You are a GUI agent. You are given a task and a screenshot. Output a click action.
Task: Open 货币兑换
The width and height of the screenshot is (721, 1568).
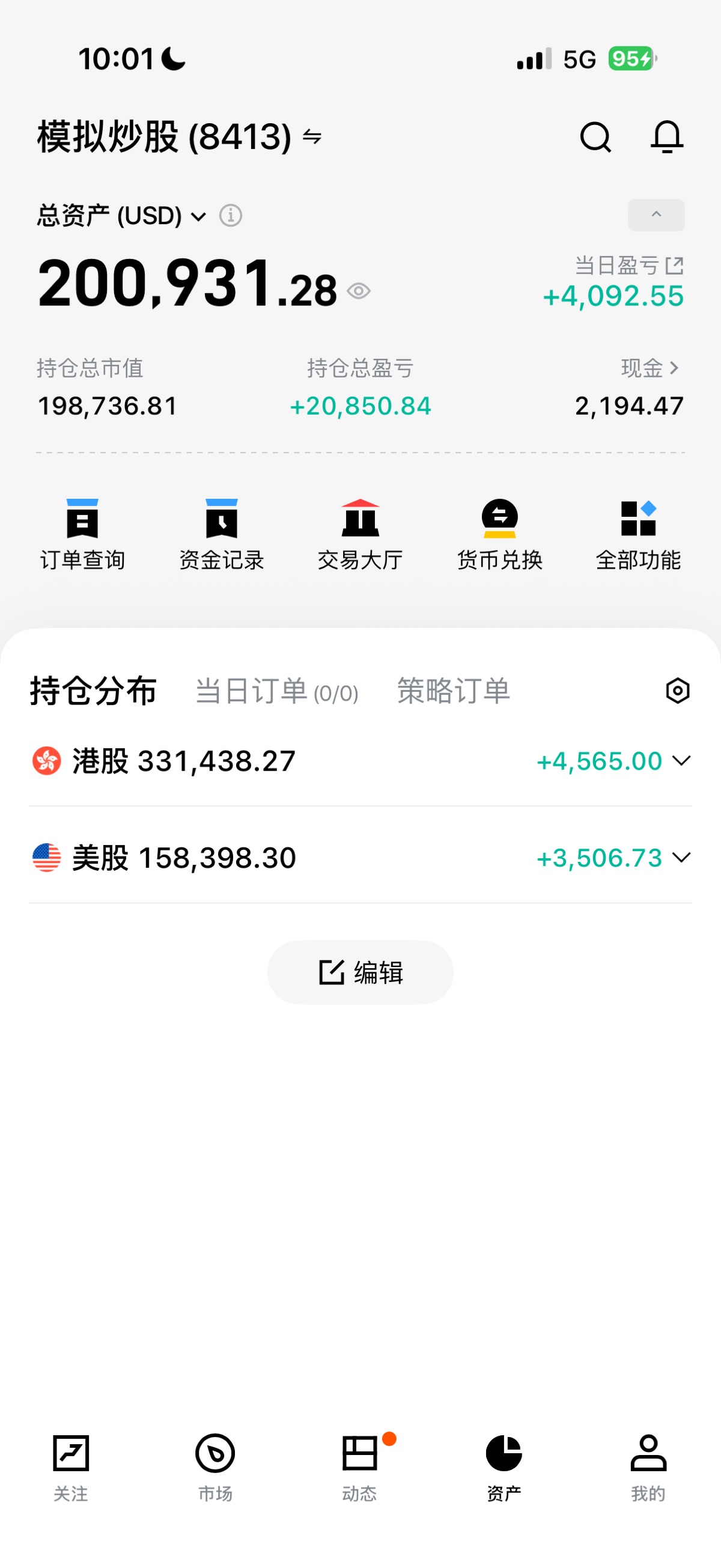pyautogui.click(x=499, y=534)
